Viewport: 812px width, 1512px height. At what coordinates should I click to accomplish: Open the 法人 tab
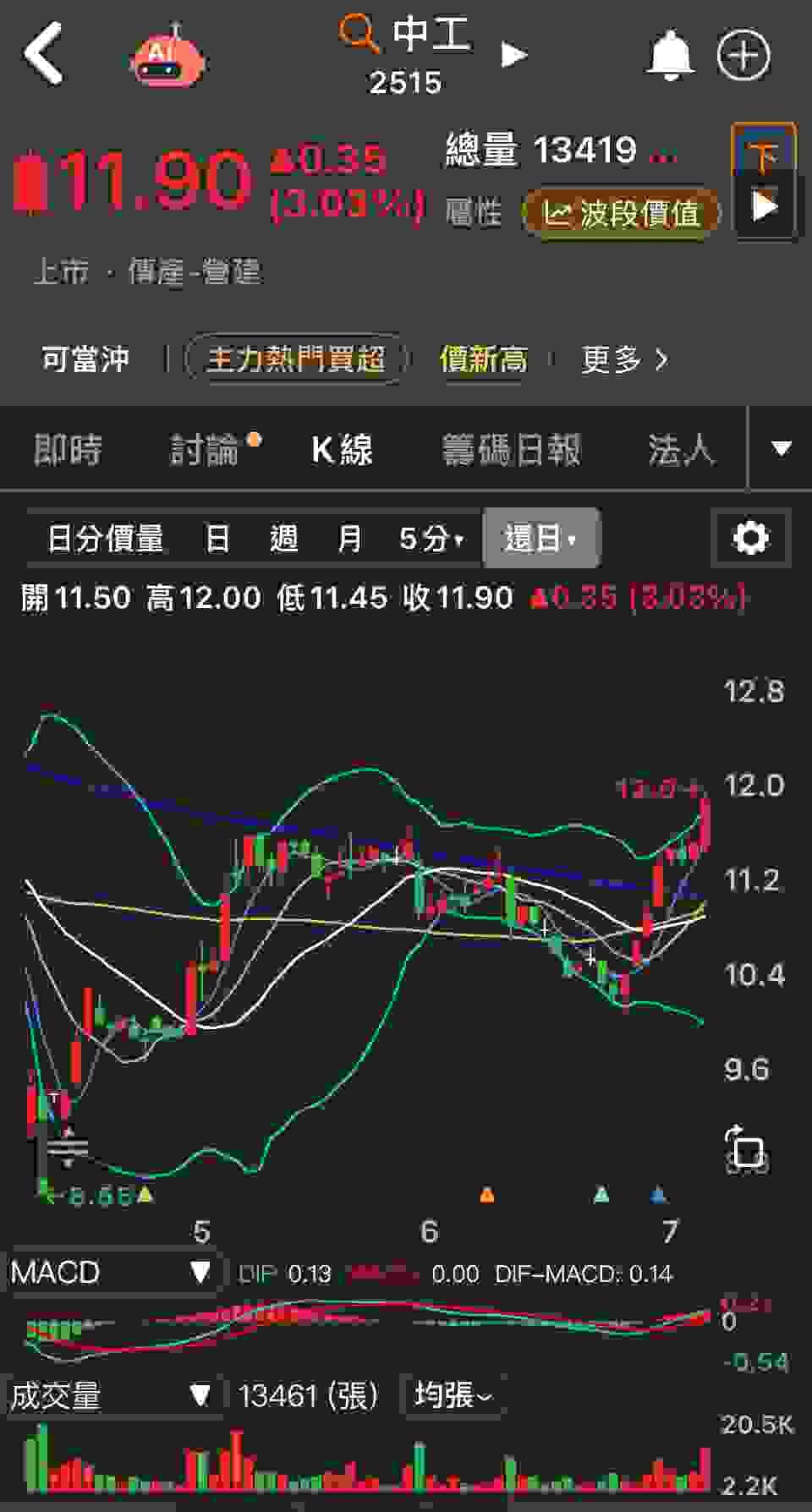pyautogui.click(x=681, y=449)
